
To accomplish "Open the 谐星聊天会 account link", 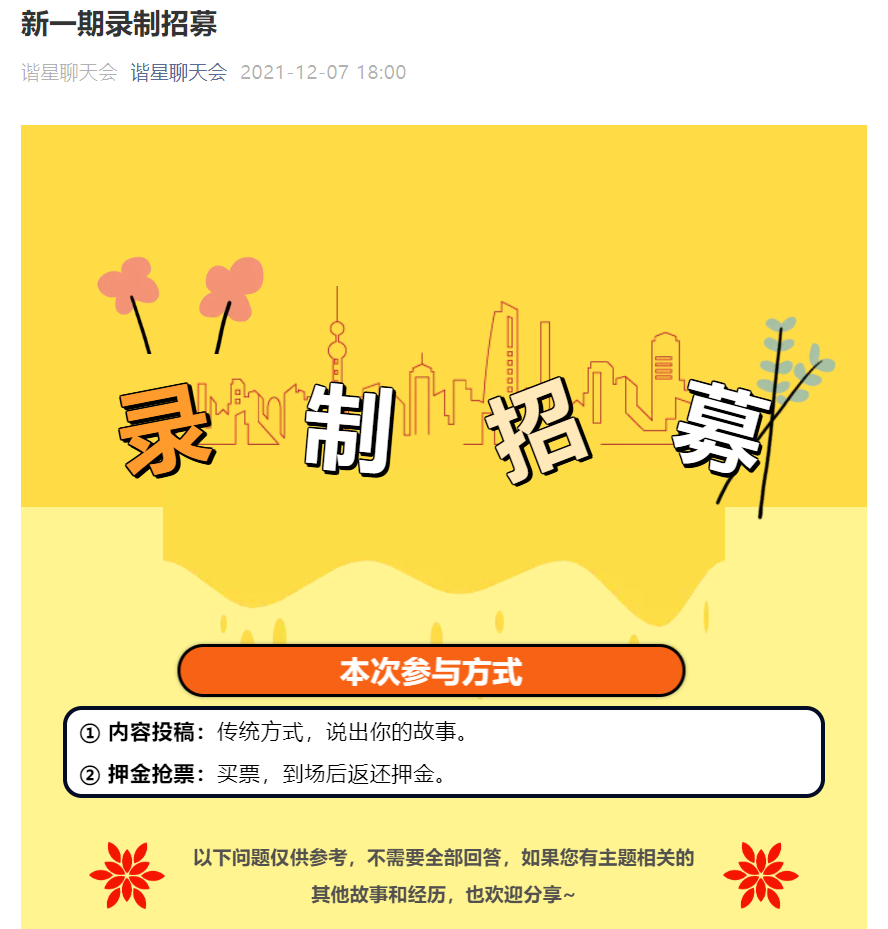I will [179, 72].
